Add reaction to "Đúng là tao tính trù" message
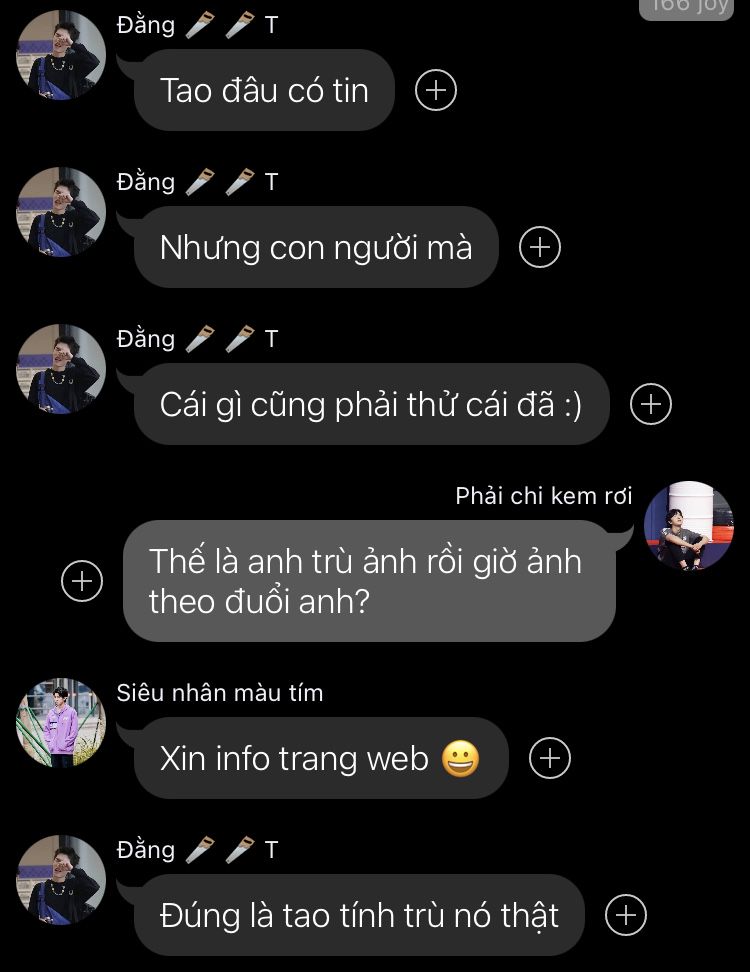 tap(626, 915)
